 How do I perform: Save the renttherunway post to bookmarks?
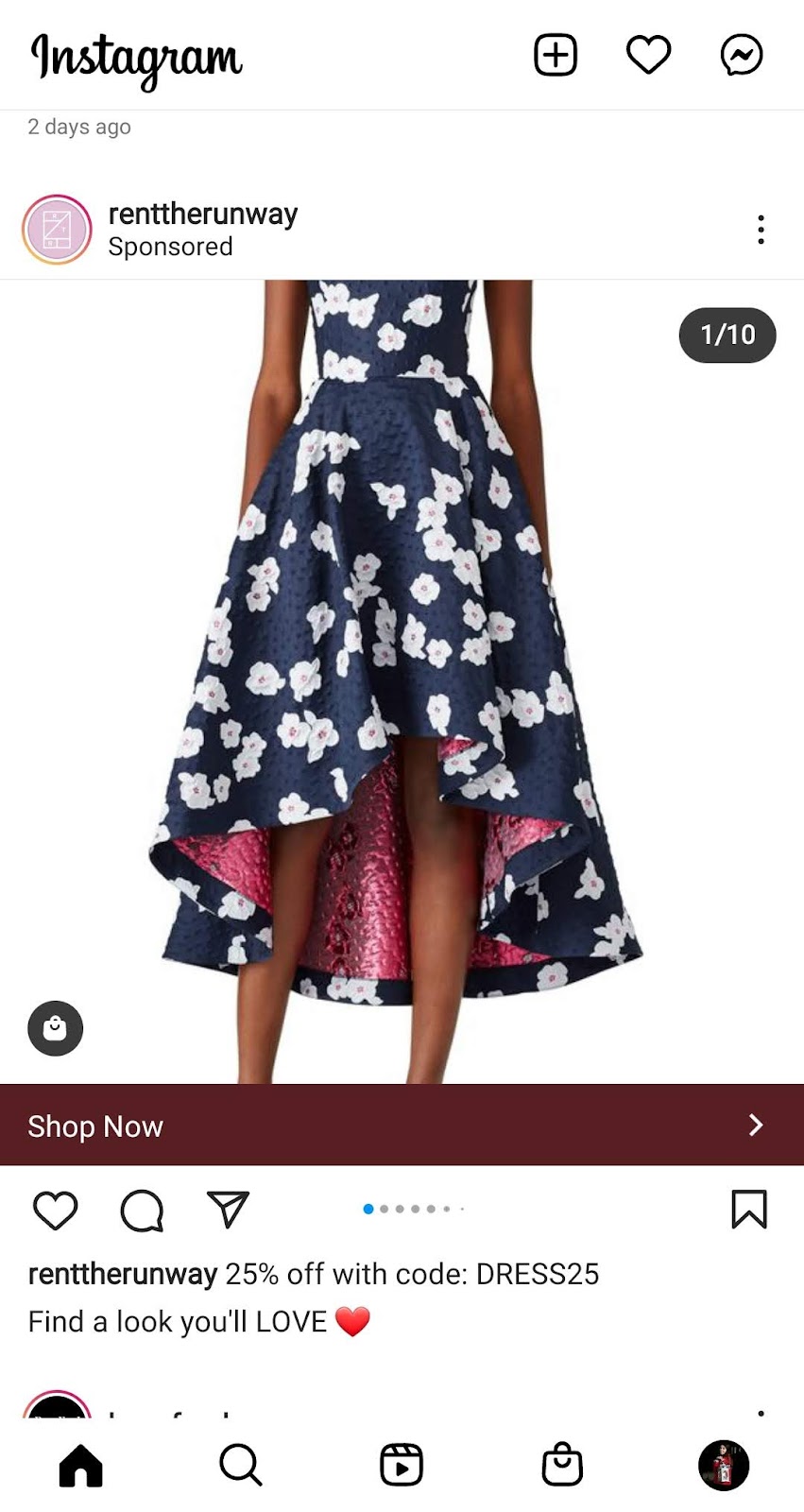click(749, 1210)
